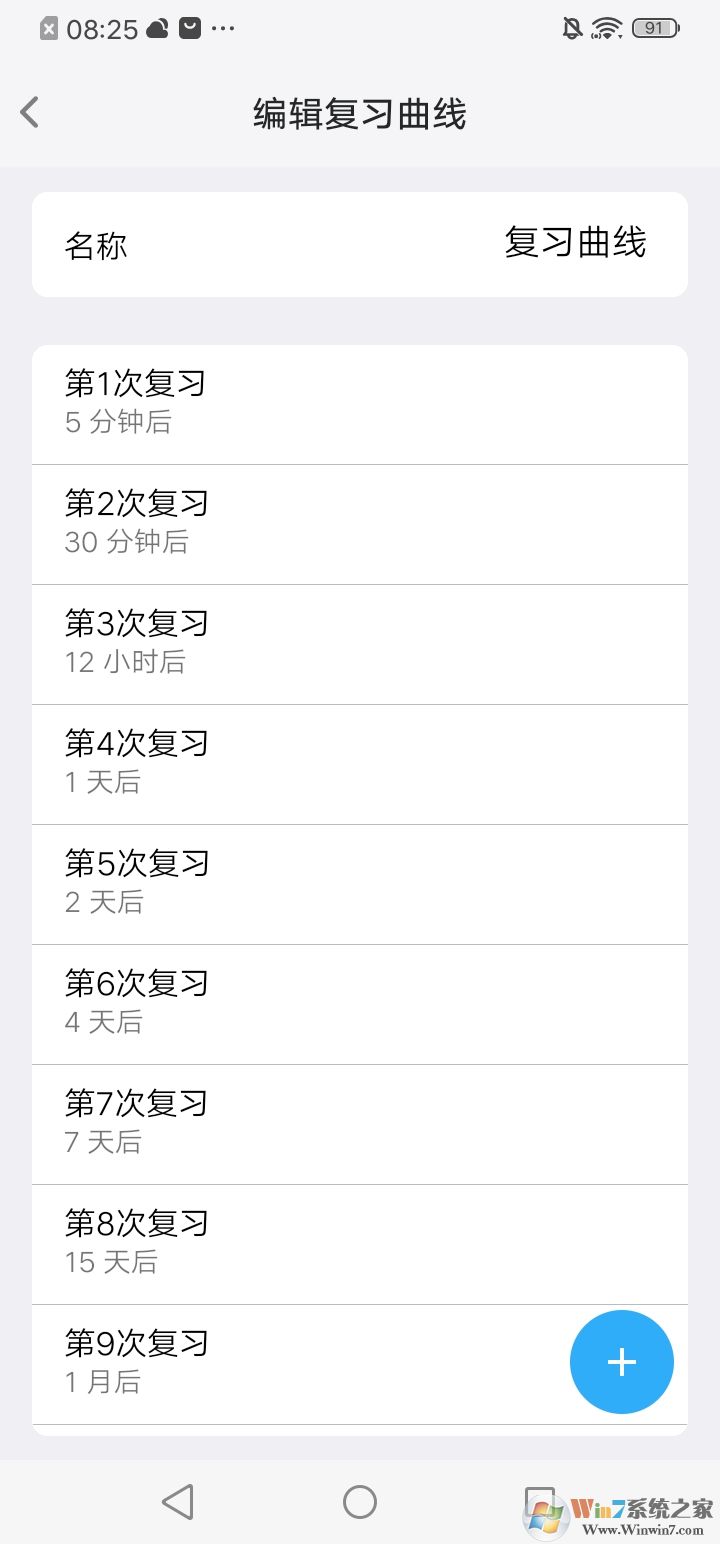Select the 第3次复习 12 小时后 entry
Viewport: 720px width, 1544px height.
(360, 643)
